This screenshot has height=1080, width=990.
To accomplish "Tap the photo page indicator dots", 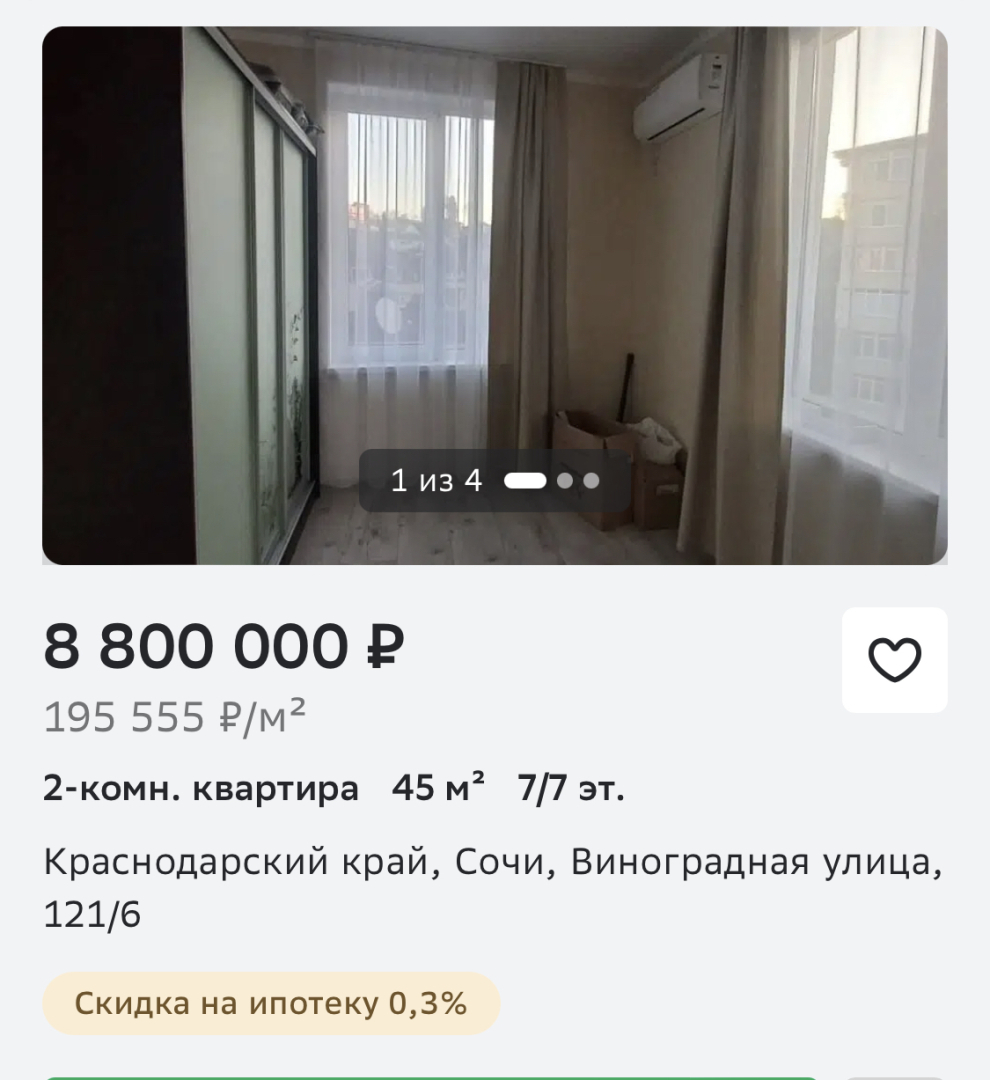I will 552,481.
